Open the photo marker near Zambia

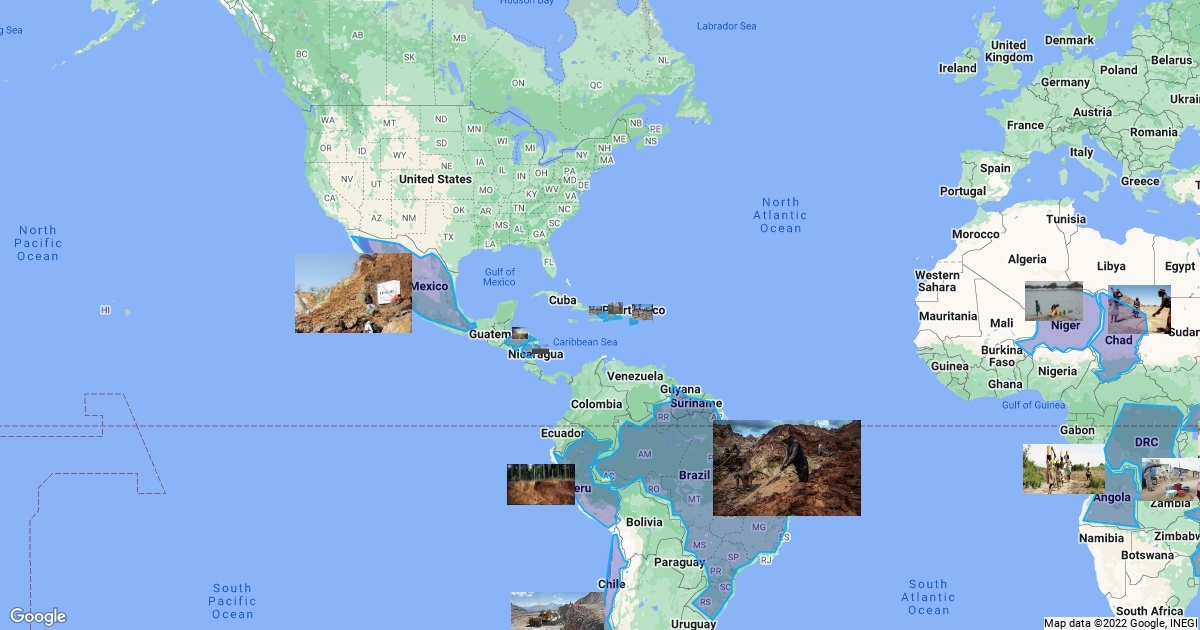(1170, 479)
